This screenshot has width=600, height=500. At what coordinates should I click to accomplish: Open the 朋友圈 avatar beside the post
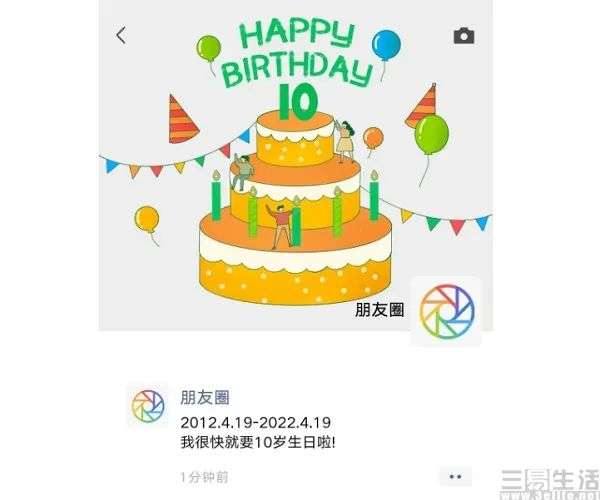pos(148,406)
